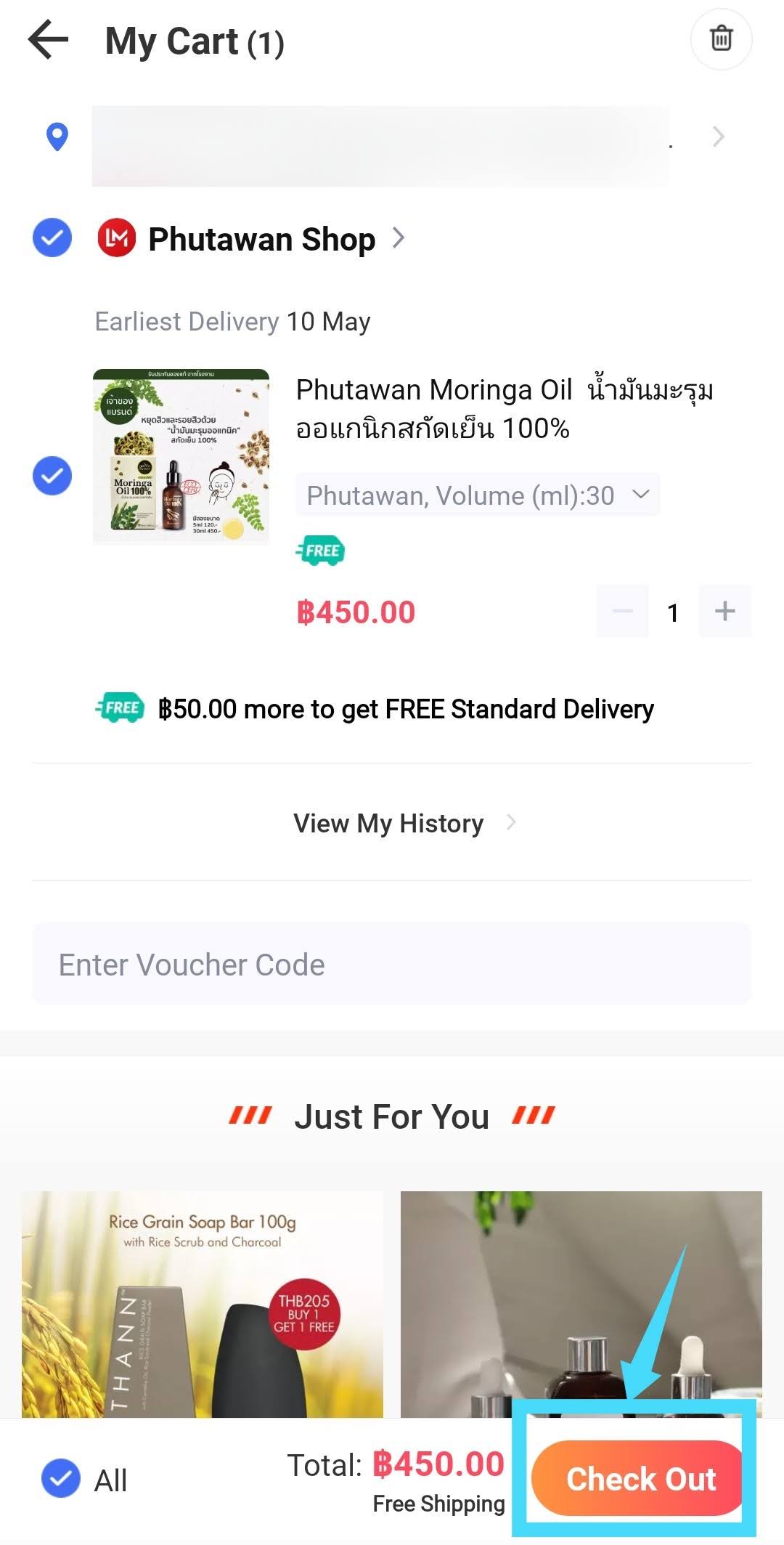784x1545 pixels.
Task: Toggle the All items checkbox
Action: pos(61,1479)
